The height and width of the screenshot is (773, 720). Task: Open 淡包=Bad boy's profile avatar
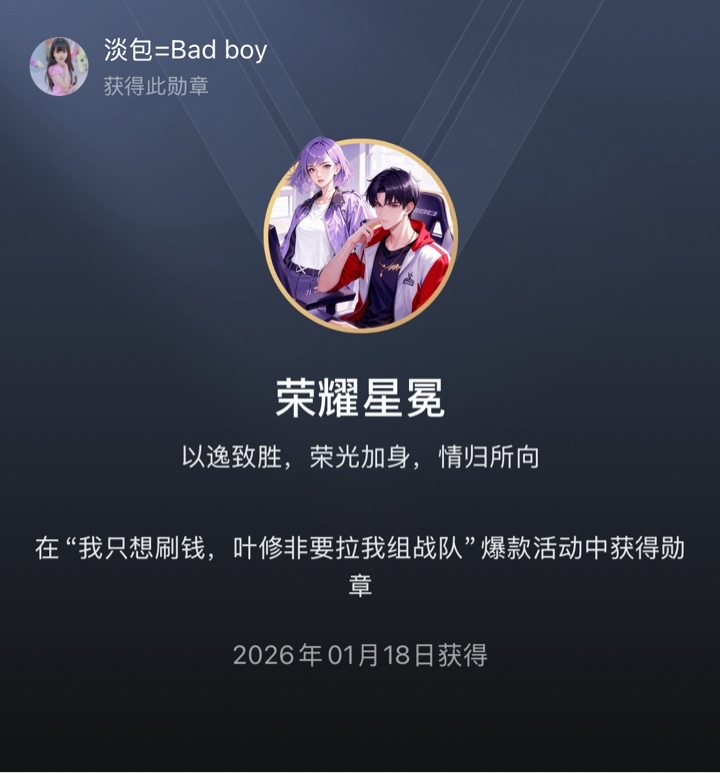click(59, 66)
